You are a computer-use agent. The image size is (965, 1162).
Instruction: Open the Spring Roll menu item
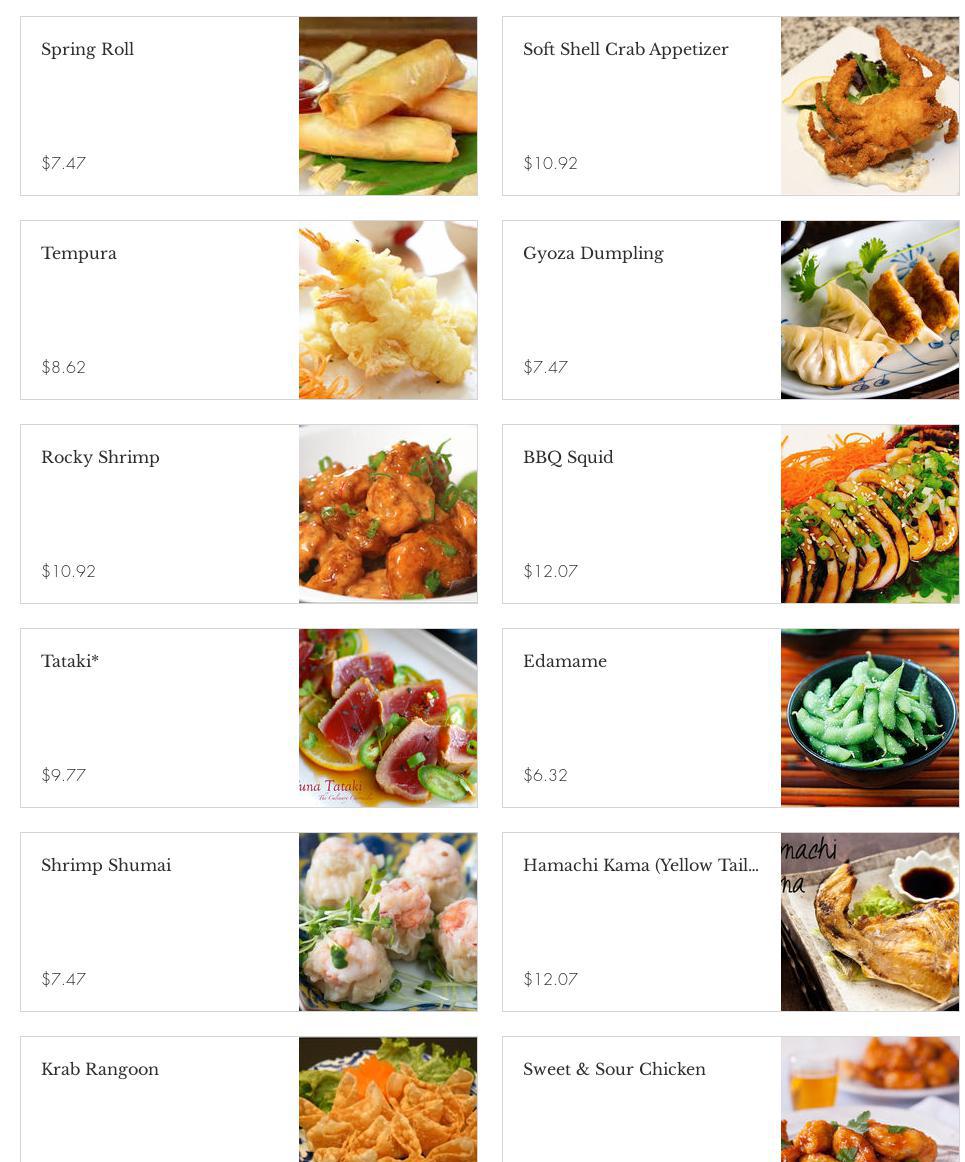coord(248,106)
